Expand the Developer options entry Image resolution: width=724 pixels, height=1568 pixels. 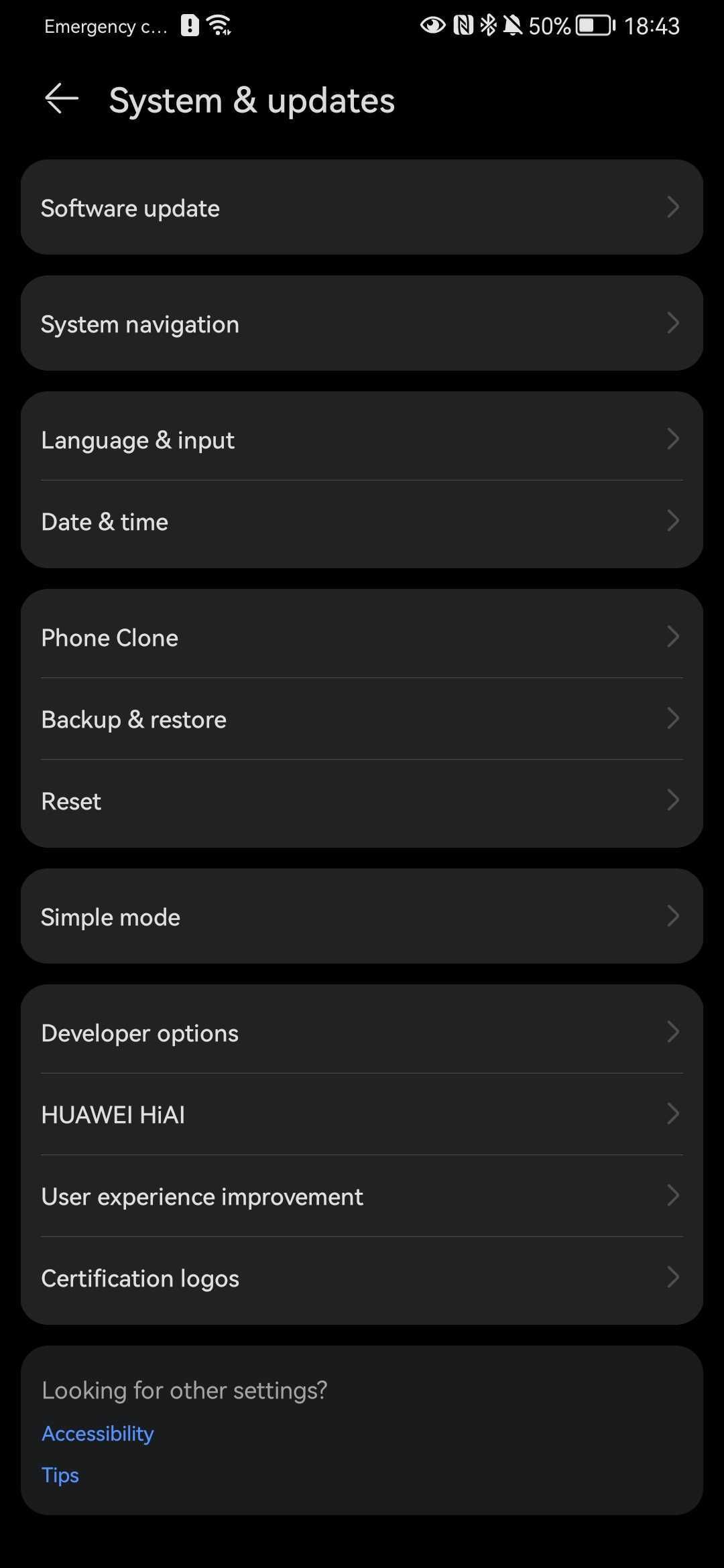[362, 1033]
